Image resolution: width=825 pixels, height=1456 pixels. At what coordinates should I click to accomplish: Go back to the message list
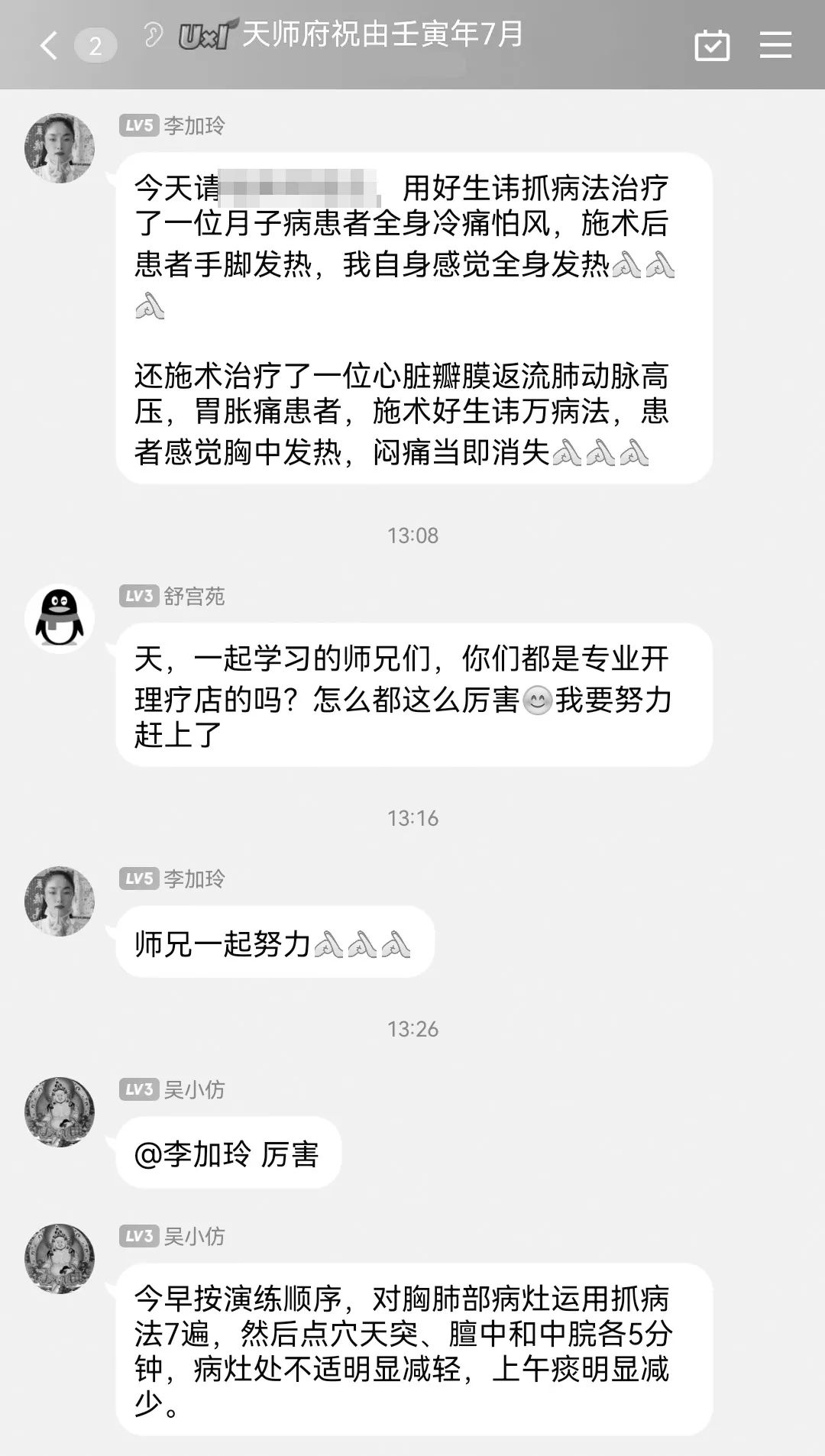click(49, 46)
